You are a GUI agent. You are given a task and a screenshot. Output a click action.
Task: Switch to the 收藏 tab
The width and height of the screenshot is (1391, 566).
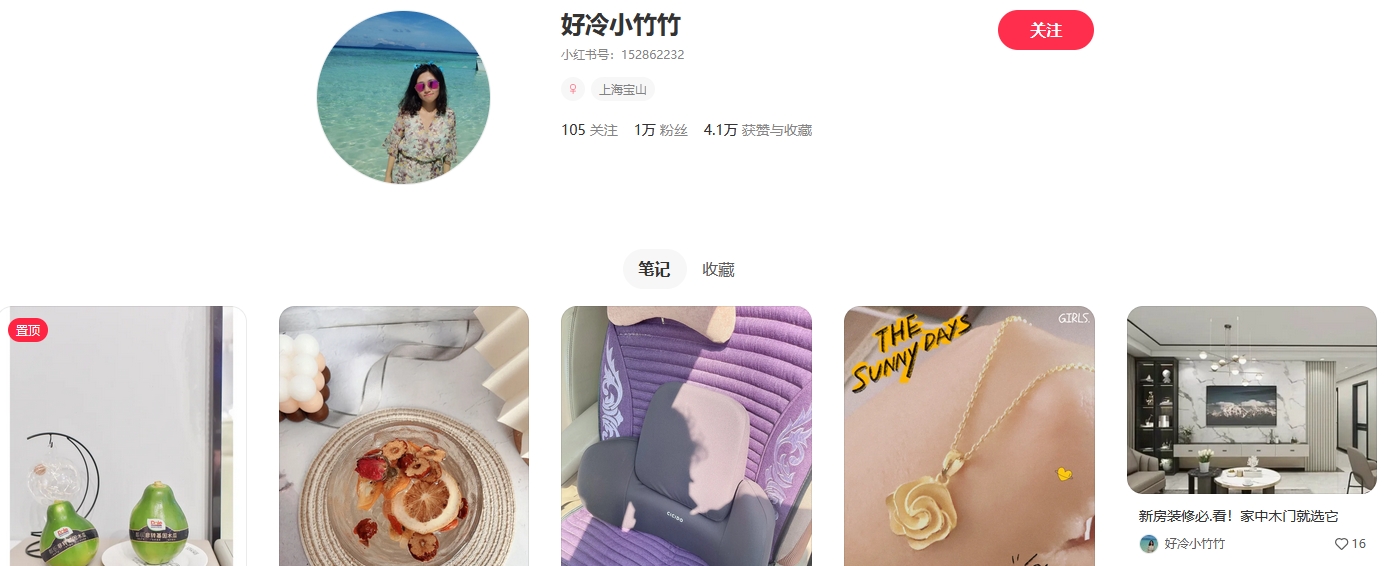[718, 269]
